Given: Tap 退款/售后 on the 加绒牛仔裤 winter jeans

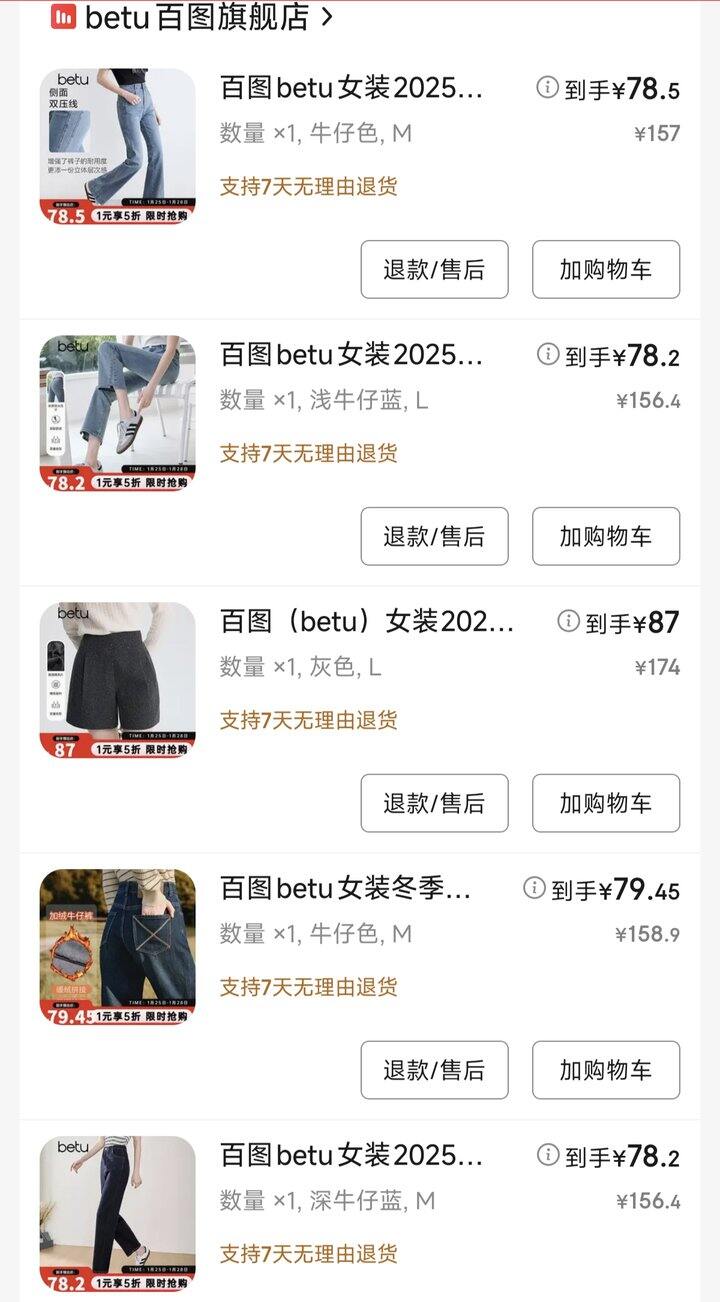Looking at the screenshot, I should [435, 1070].
